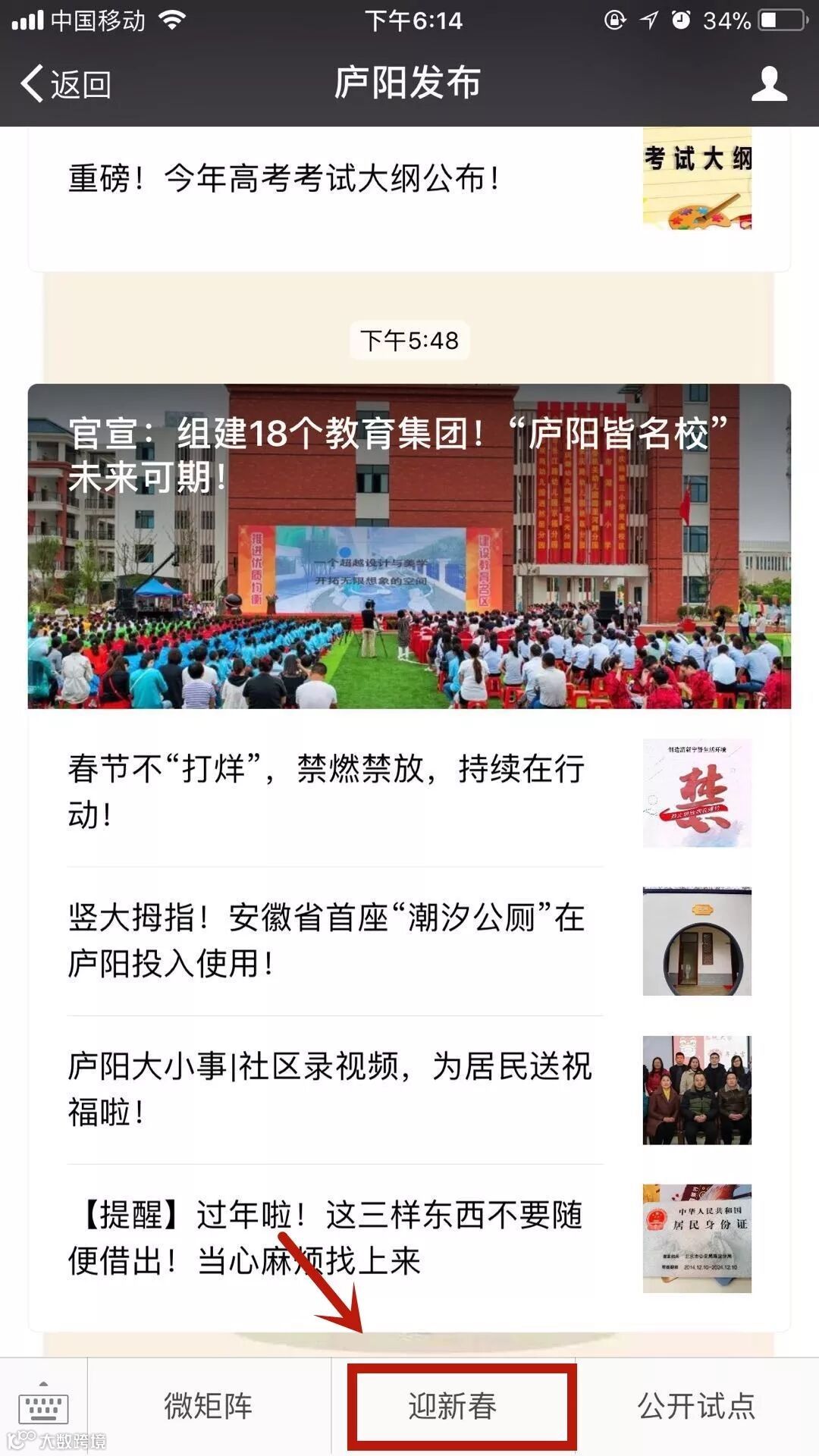Open the account profile icon
Image resolution: width=819 pixels, height=1456 pixels.
click(768, 83)
